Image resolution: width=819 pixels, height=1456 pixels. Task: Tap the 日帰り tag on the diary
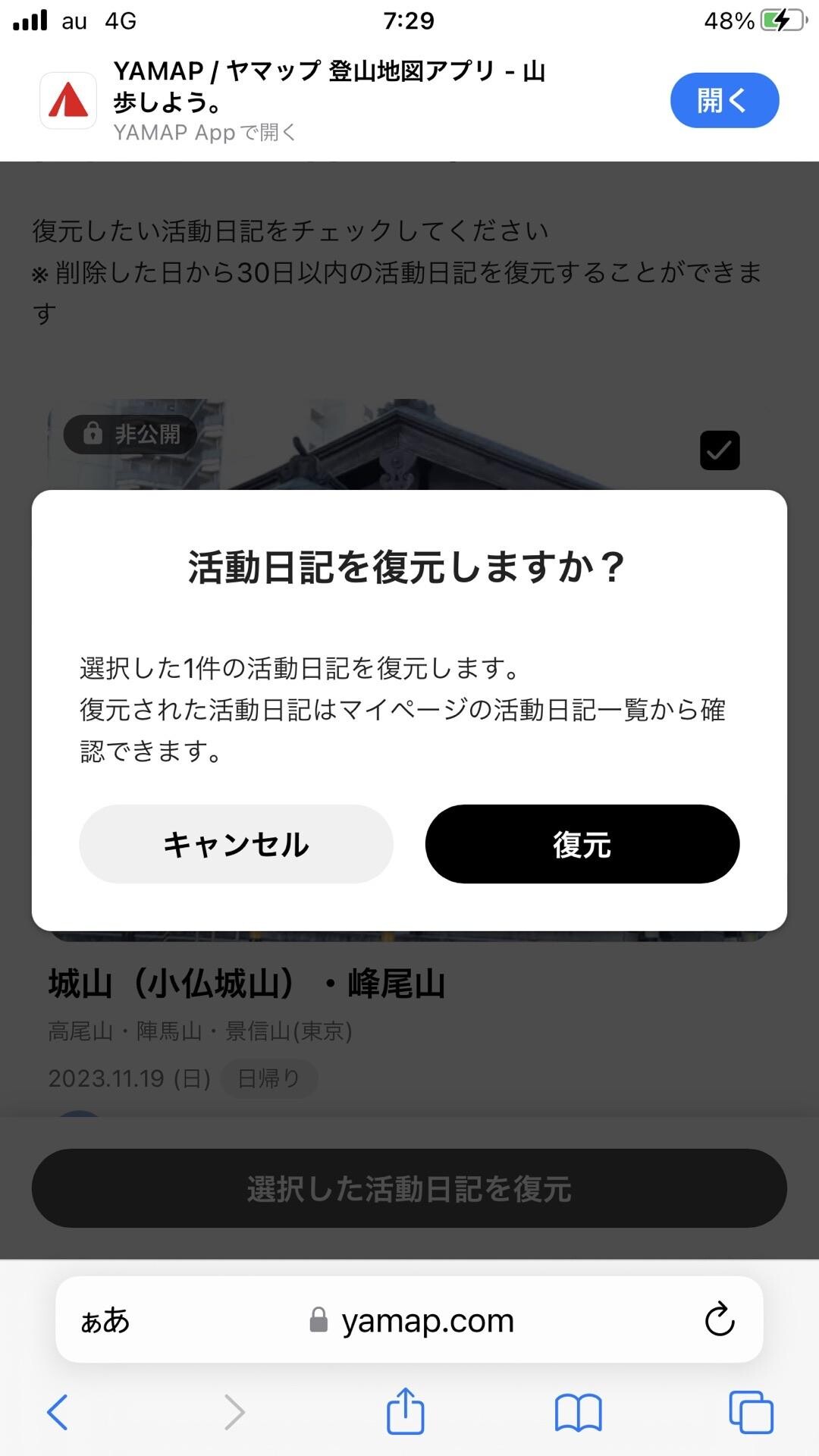point(269,1078)
